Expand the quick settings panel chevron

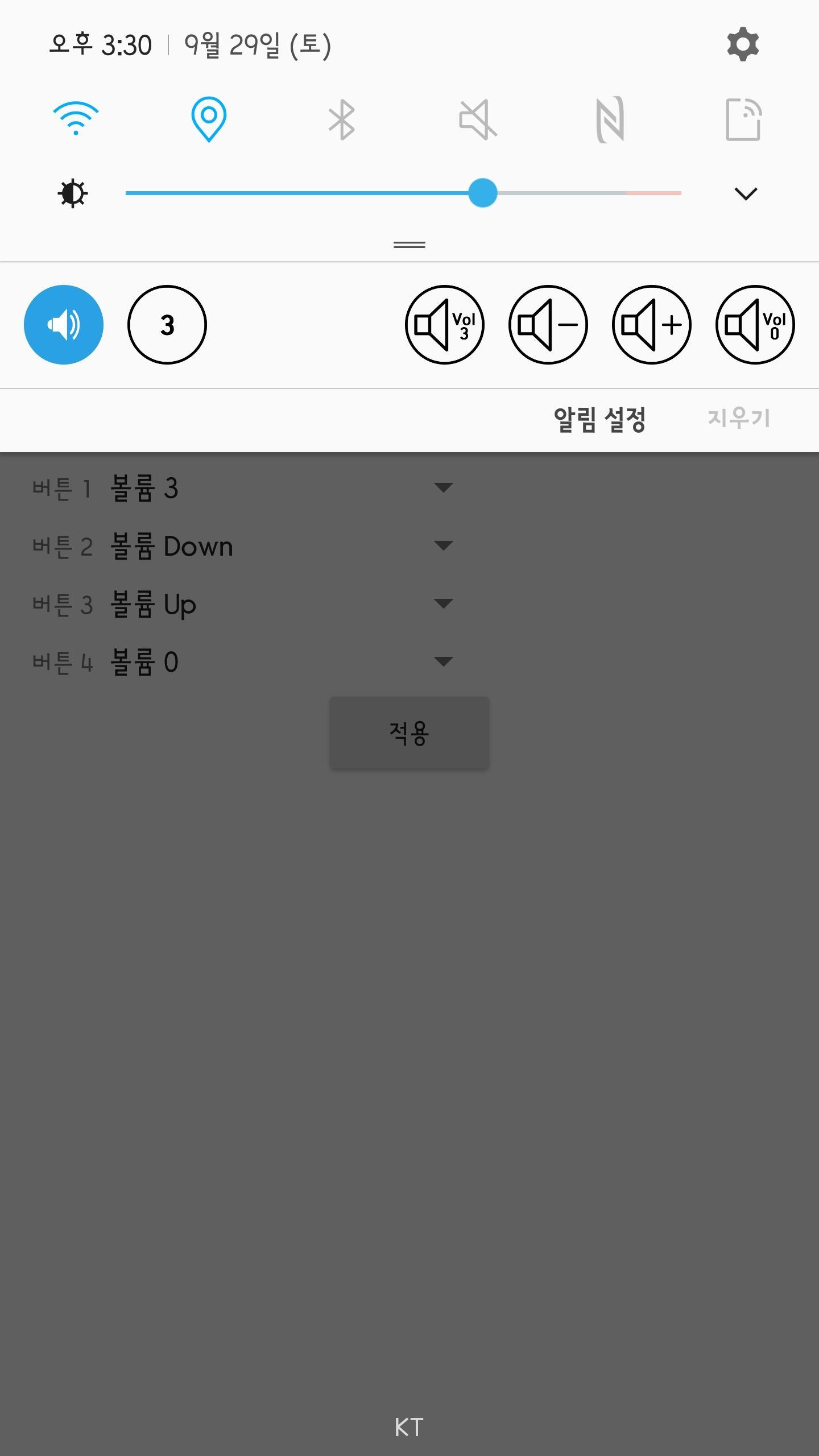[x=746, y=193]
